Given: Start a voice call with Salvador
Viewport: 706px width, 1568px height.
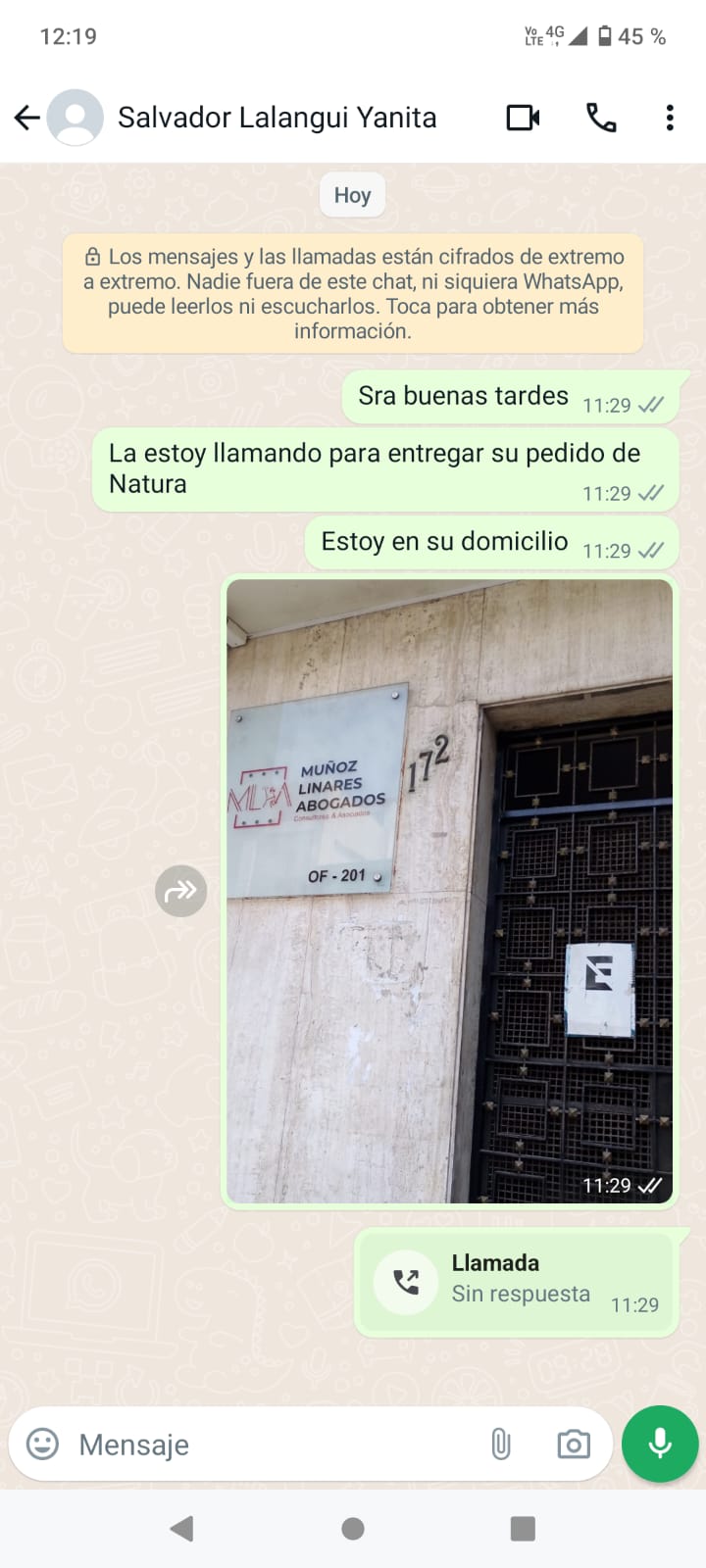Looking at the screenshot, I should point(601,119).
